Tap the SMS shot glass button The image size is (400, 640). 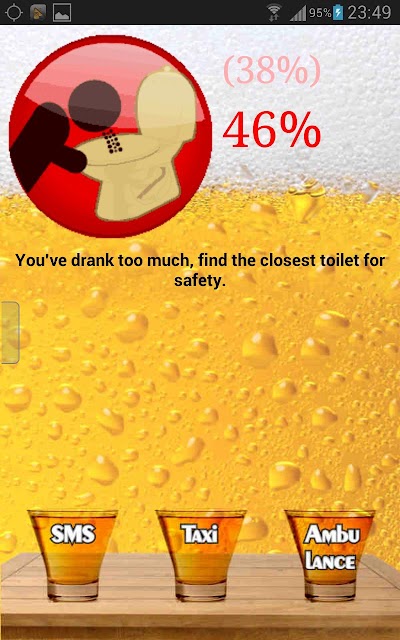73,554
